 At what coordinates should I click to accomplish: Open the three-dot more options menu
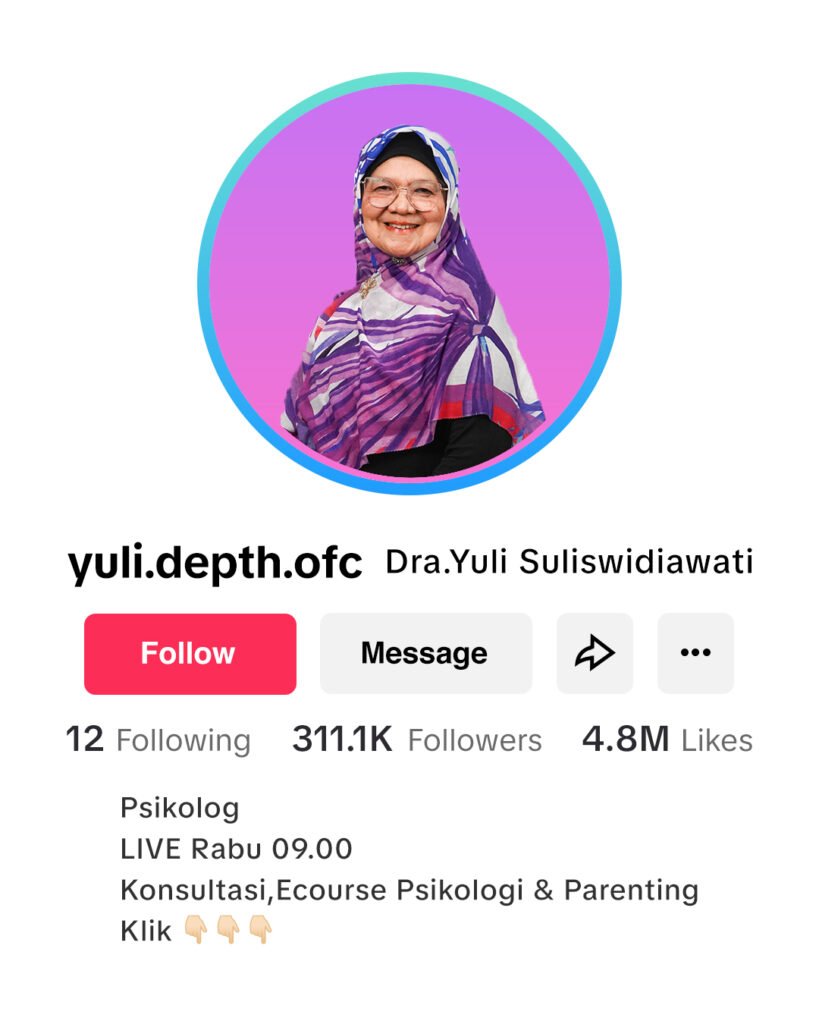[695, 654]
